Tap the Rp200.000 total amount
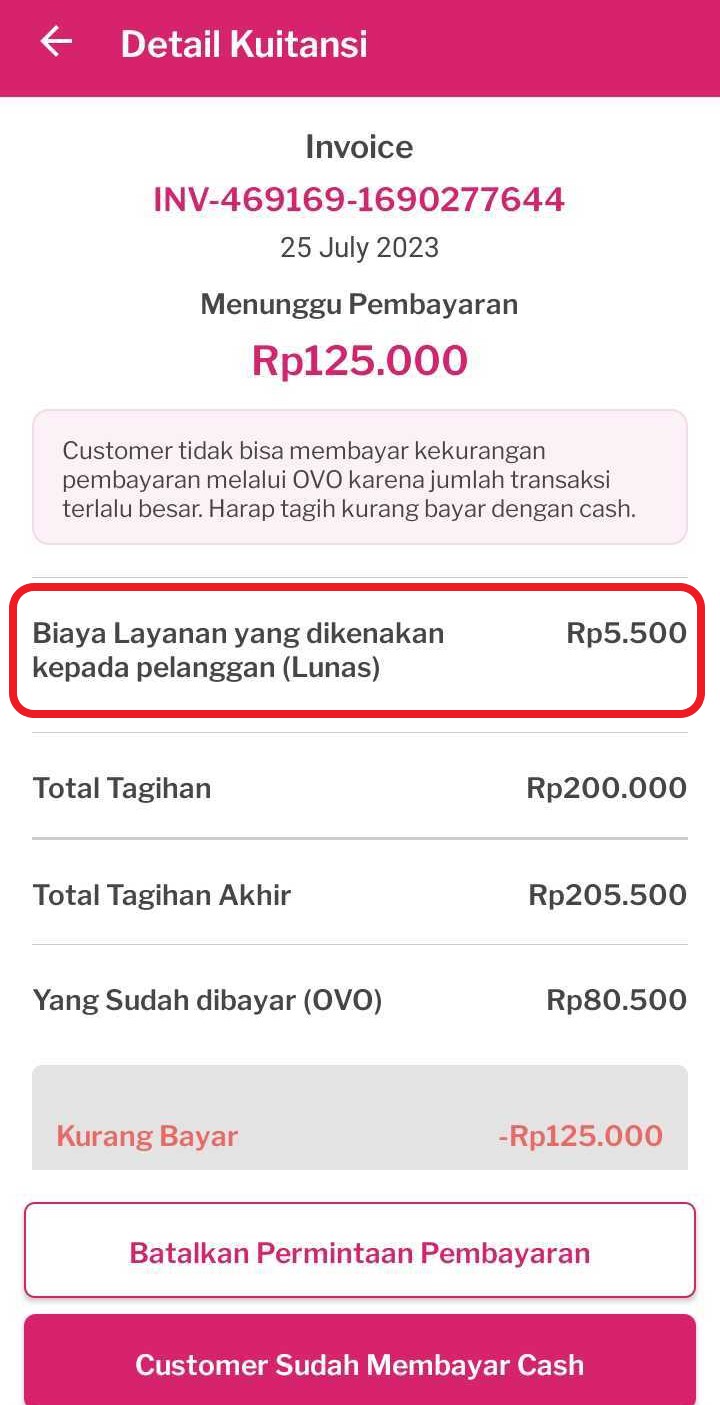Image resolution: width=720 pixels, height=1405 pixels. pos(606,787)
